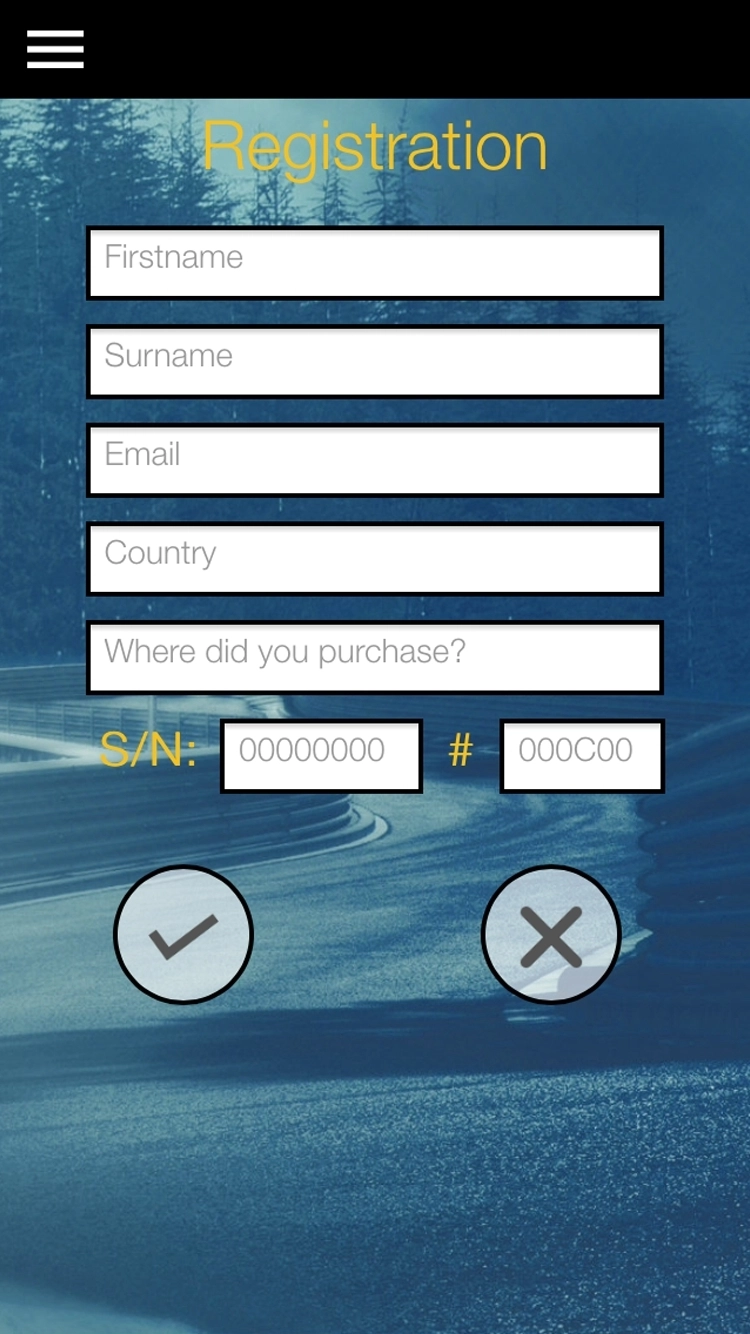Tap the circular X to dismiss registration
The height and width of the screenshot is (1334, 750).
(x=550, y=933)
